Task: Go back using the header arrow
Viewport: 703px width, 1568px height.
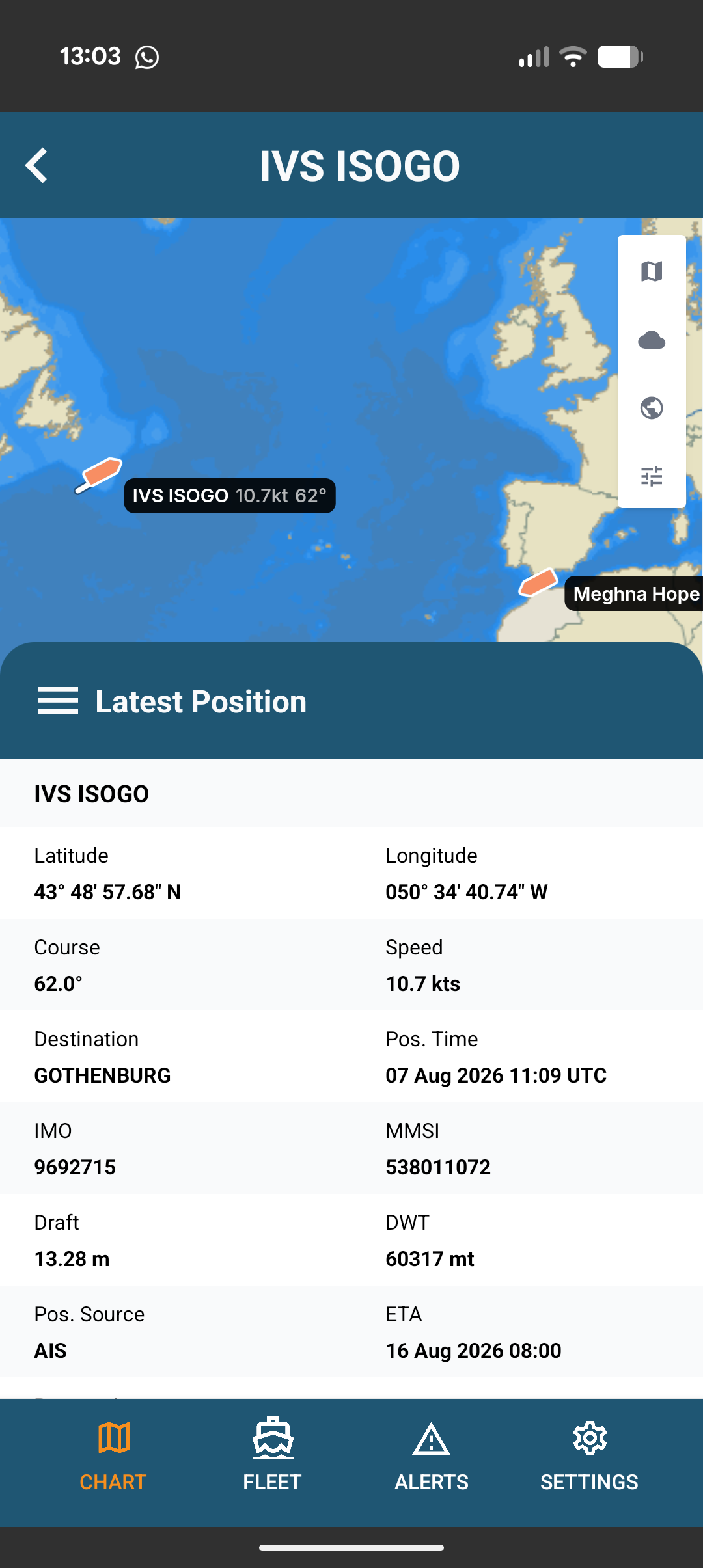Action: pos(36,165)
